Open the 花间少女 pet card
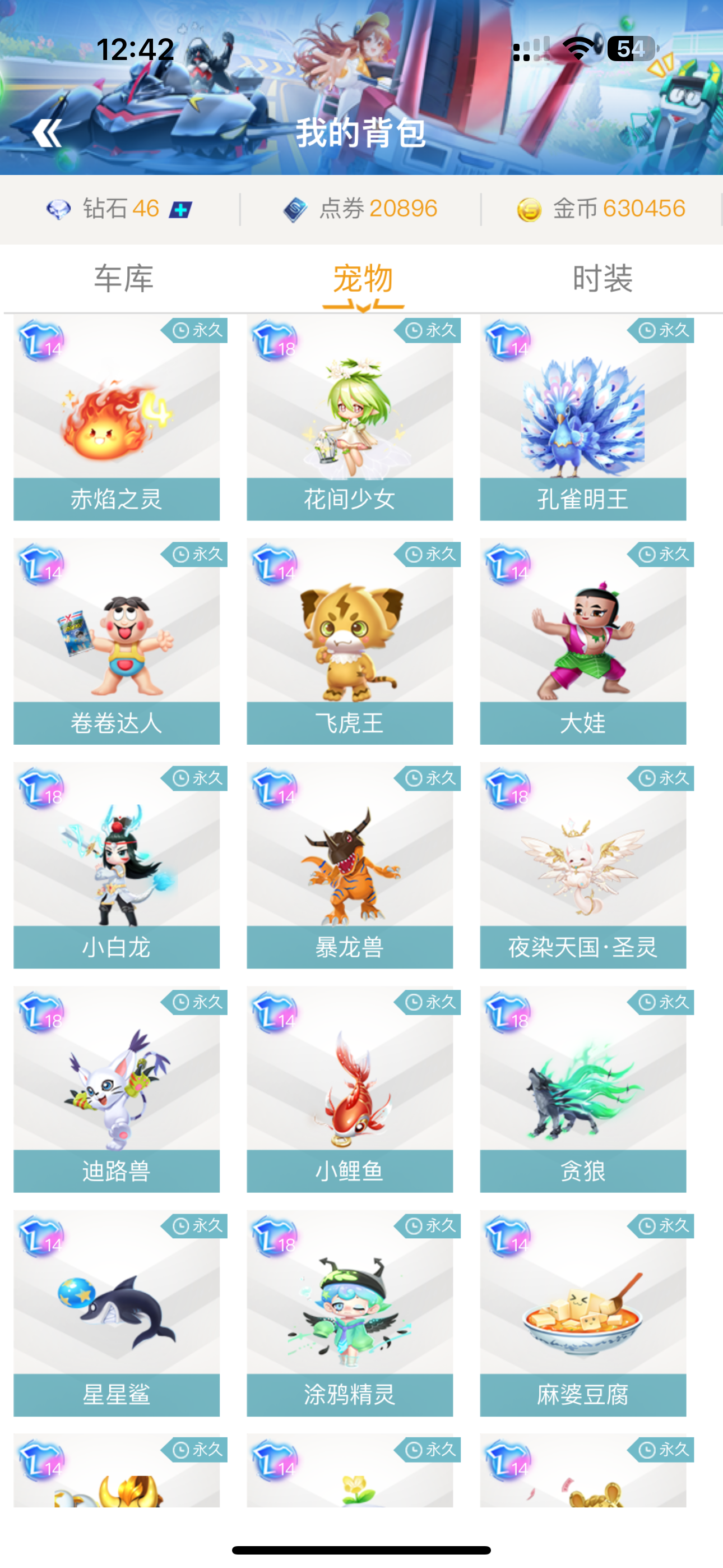723x1568 pixels. point(350,418)
